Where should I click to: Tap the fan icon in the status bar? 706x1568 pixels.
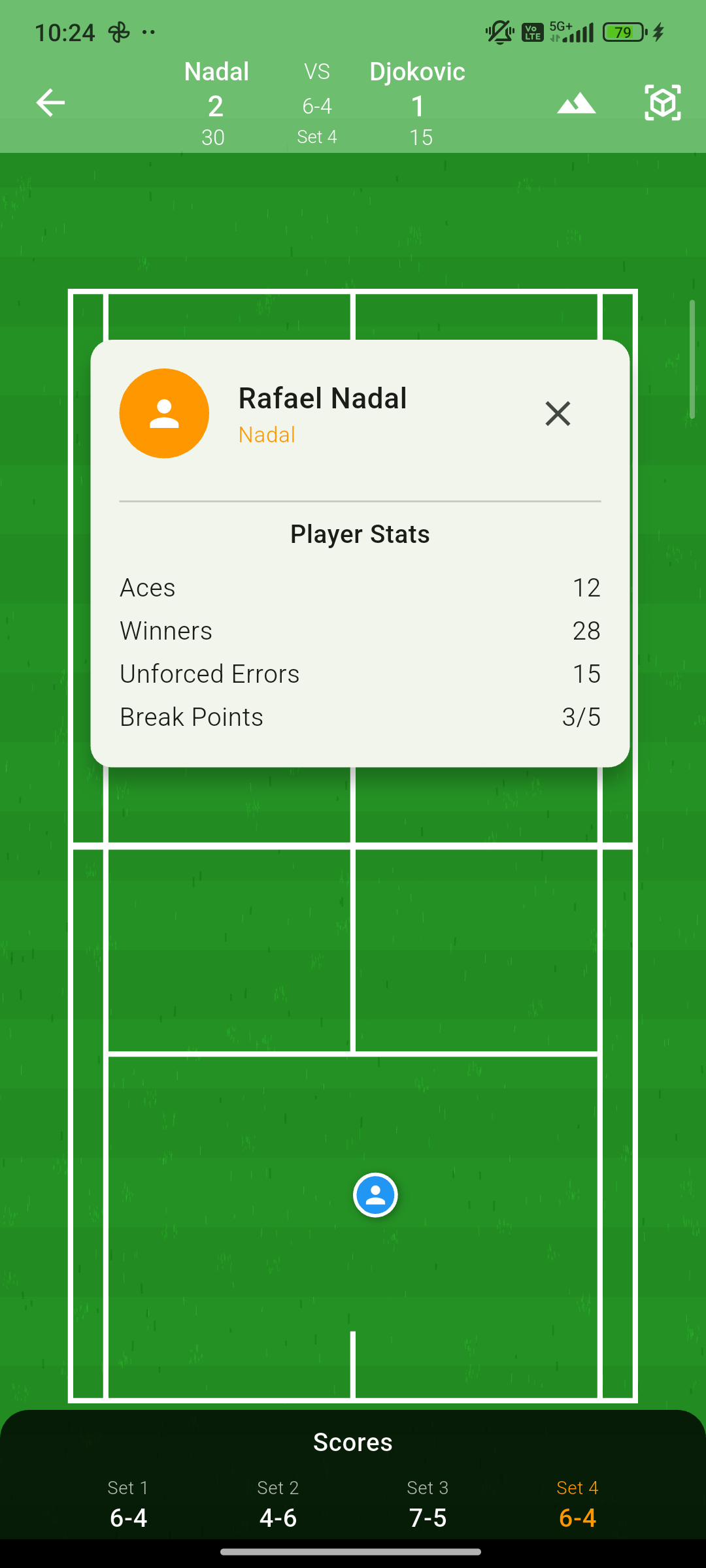tap(118, 31)
